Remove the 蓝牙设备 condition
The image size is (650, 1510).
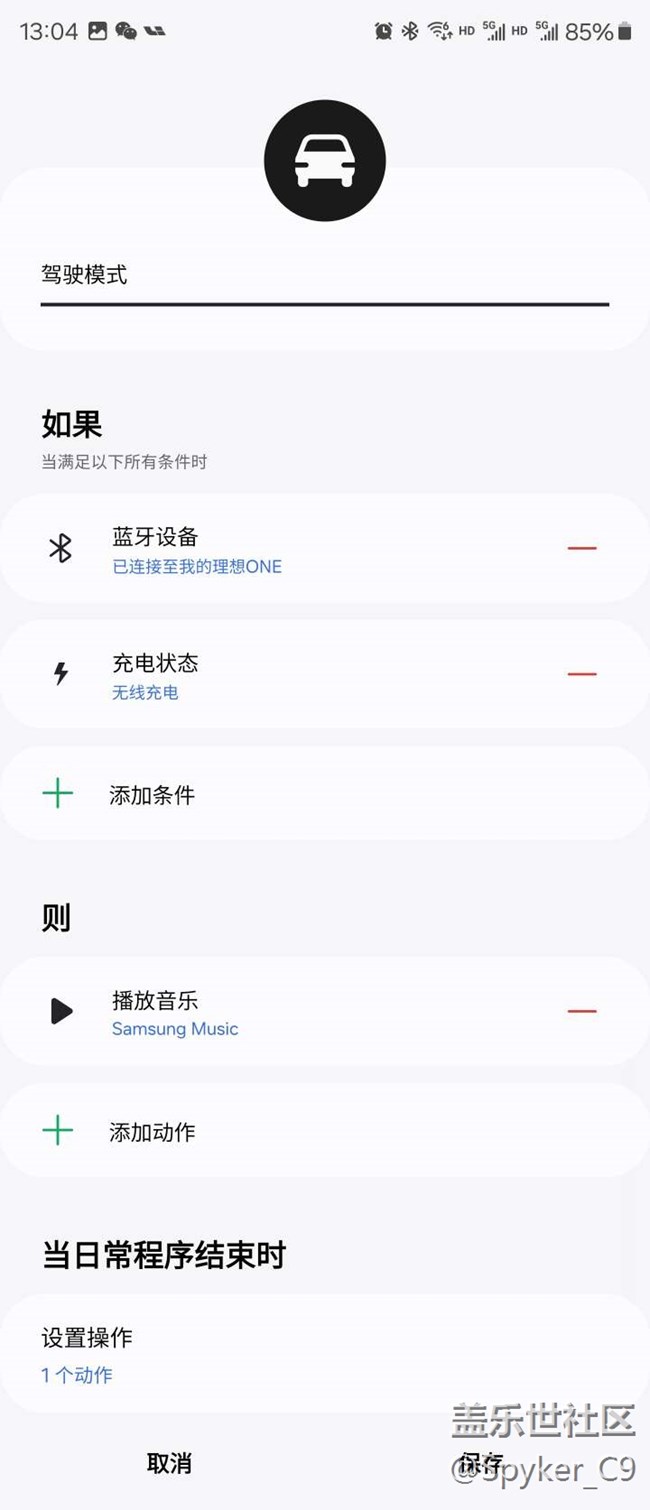(582, 548)
